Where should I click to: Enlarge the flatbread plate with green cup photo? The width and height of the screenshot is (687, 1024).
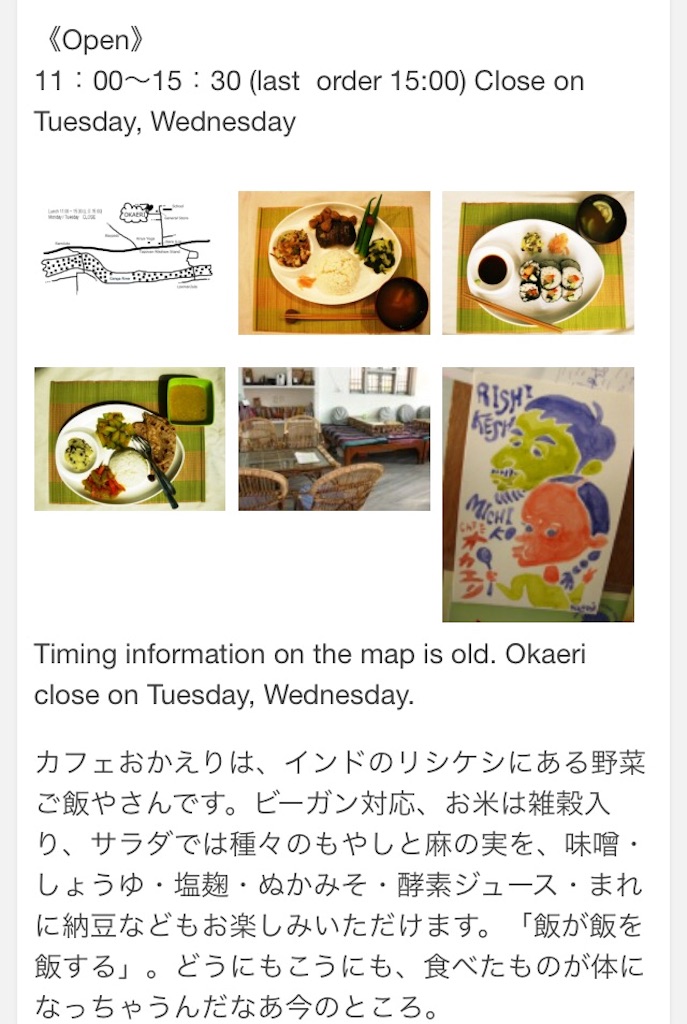(x=130, y=439)
